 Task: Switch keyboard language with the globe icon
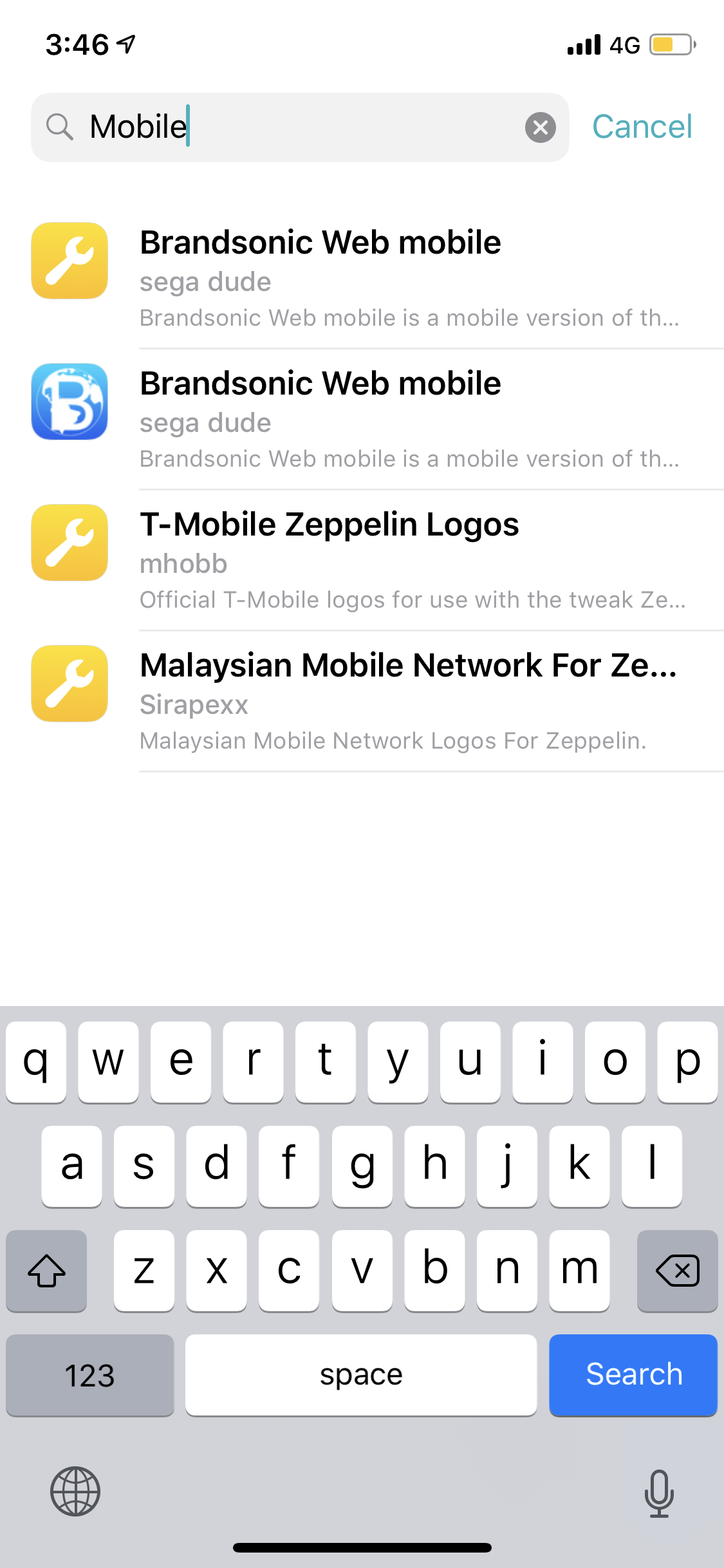coord(75,1491)
